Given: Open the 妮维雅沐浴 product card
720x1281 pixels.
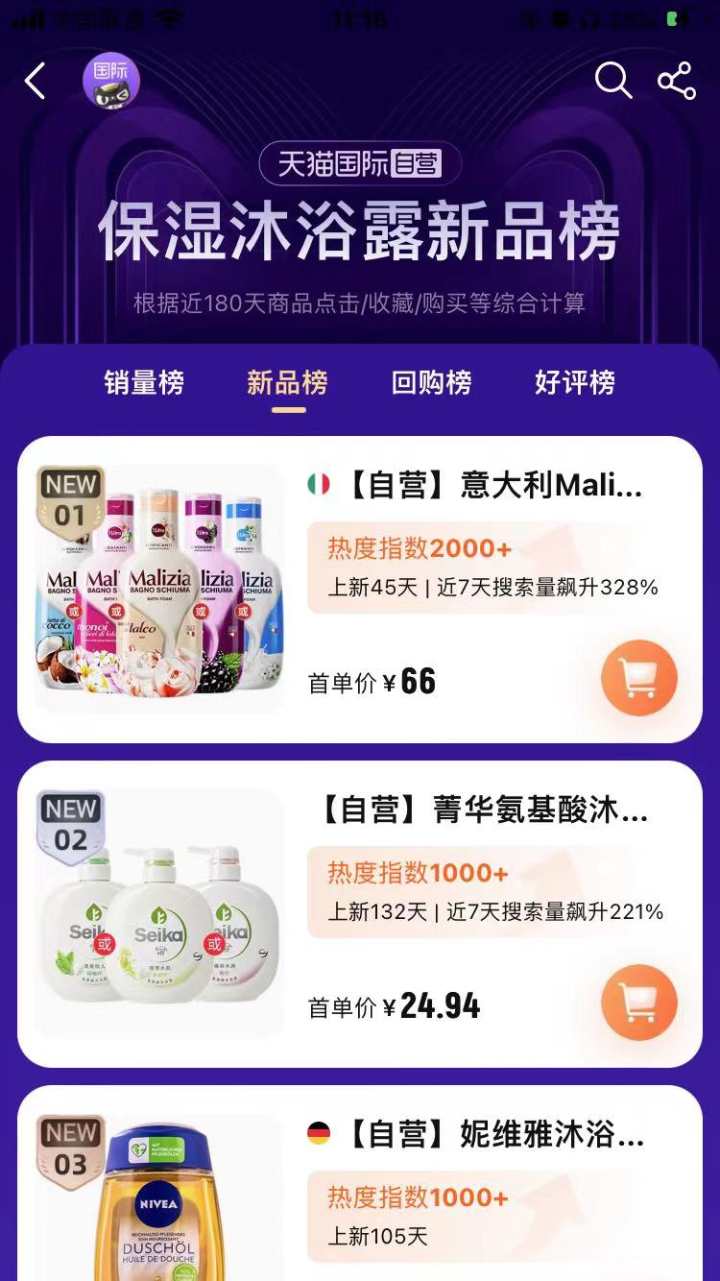Looking at the screenshot, I should pos(480,1135).
